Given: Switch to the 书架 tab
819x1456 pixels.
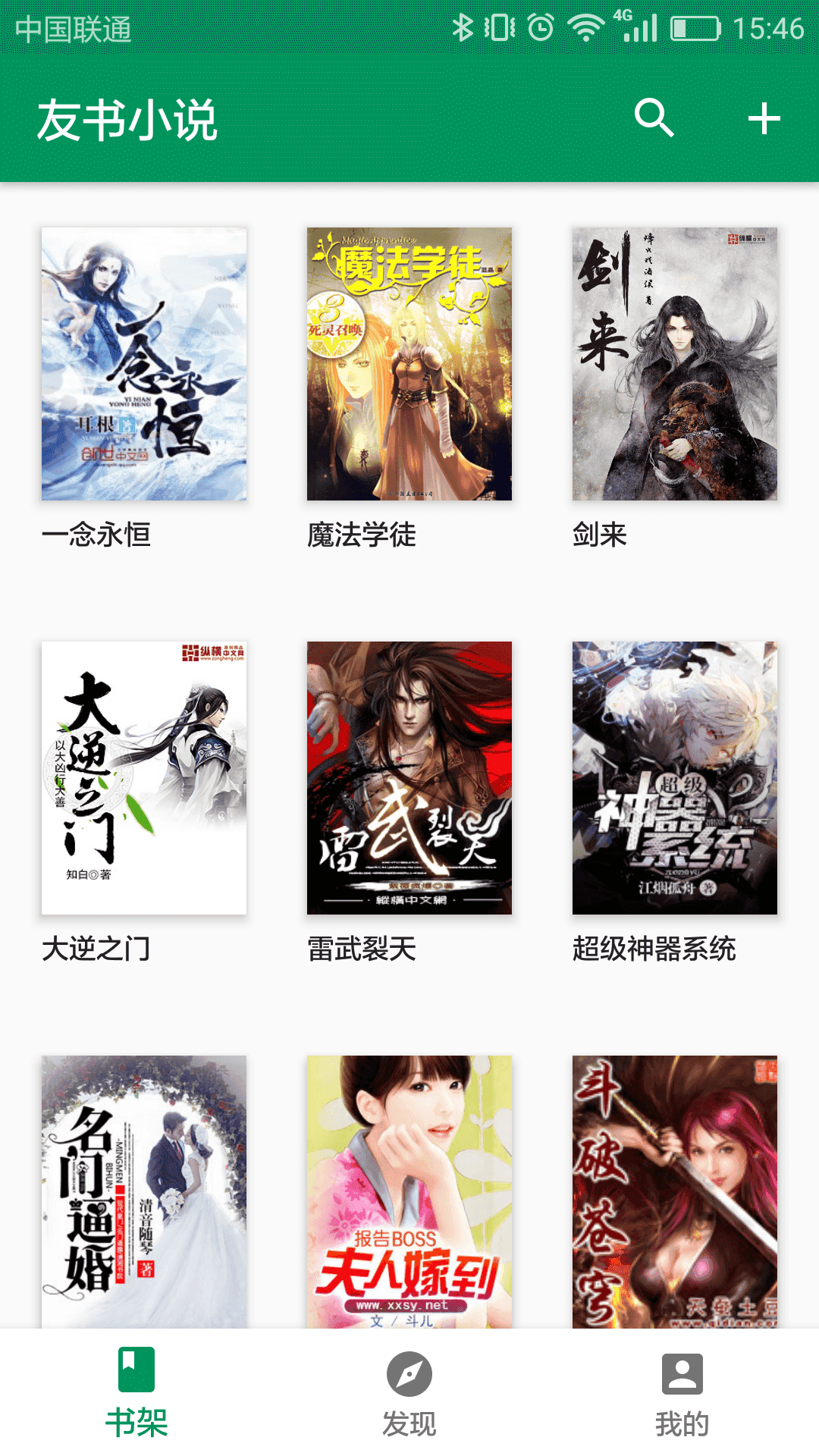Looking at the screenshot, I should pyautogui.click(x=136, y=1392).
